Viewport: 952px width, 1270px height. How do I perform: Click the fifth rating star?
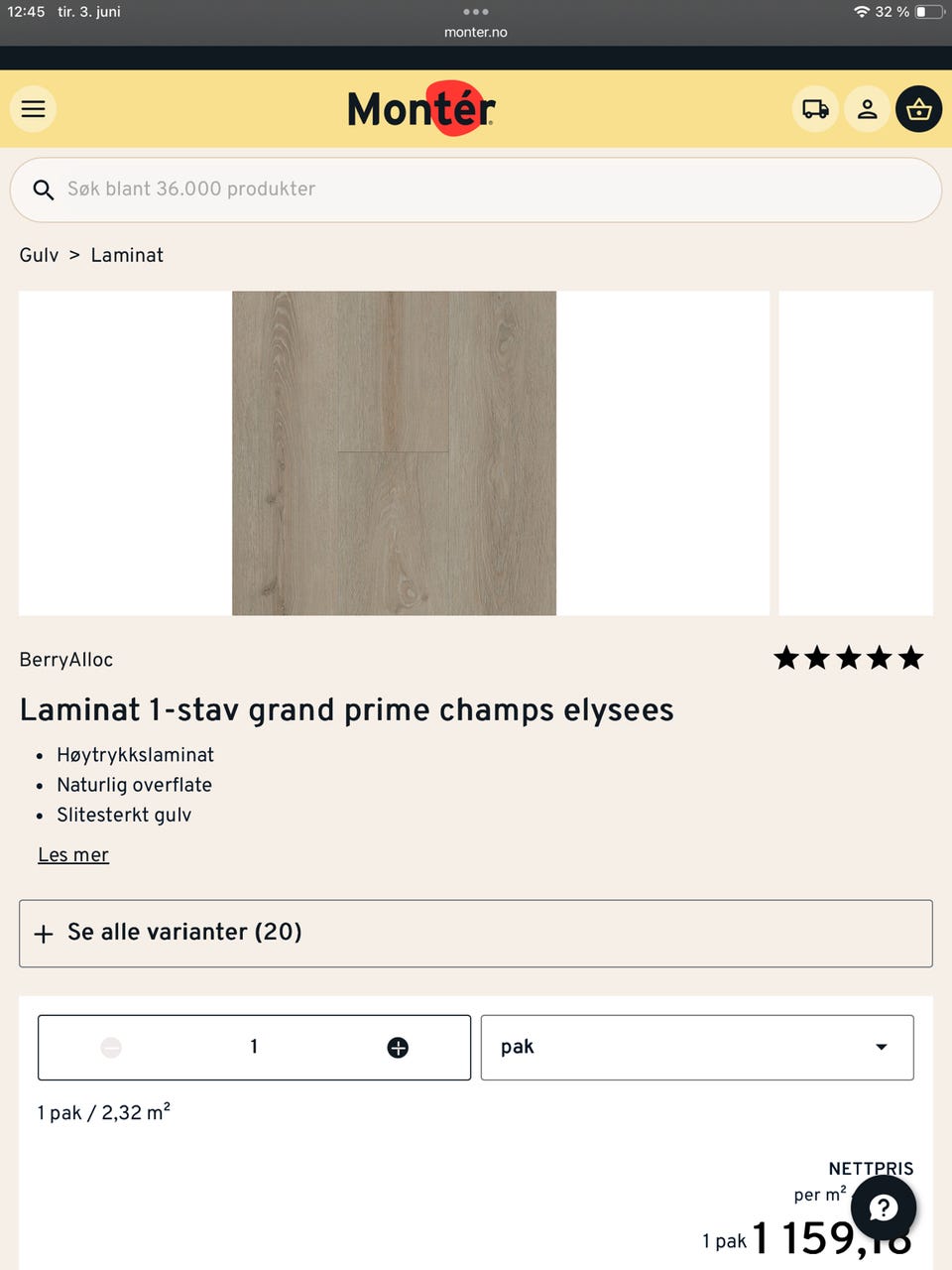(x=910, y=657)
